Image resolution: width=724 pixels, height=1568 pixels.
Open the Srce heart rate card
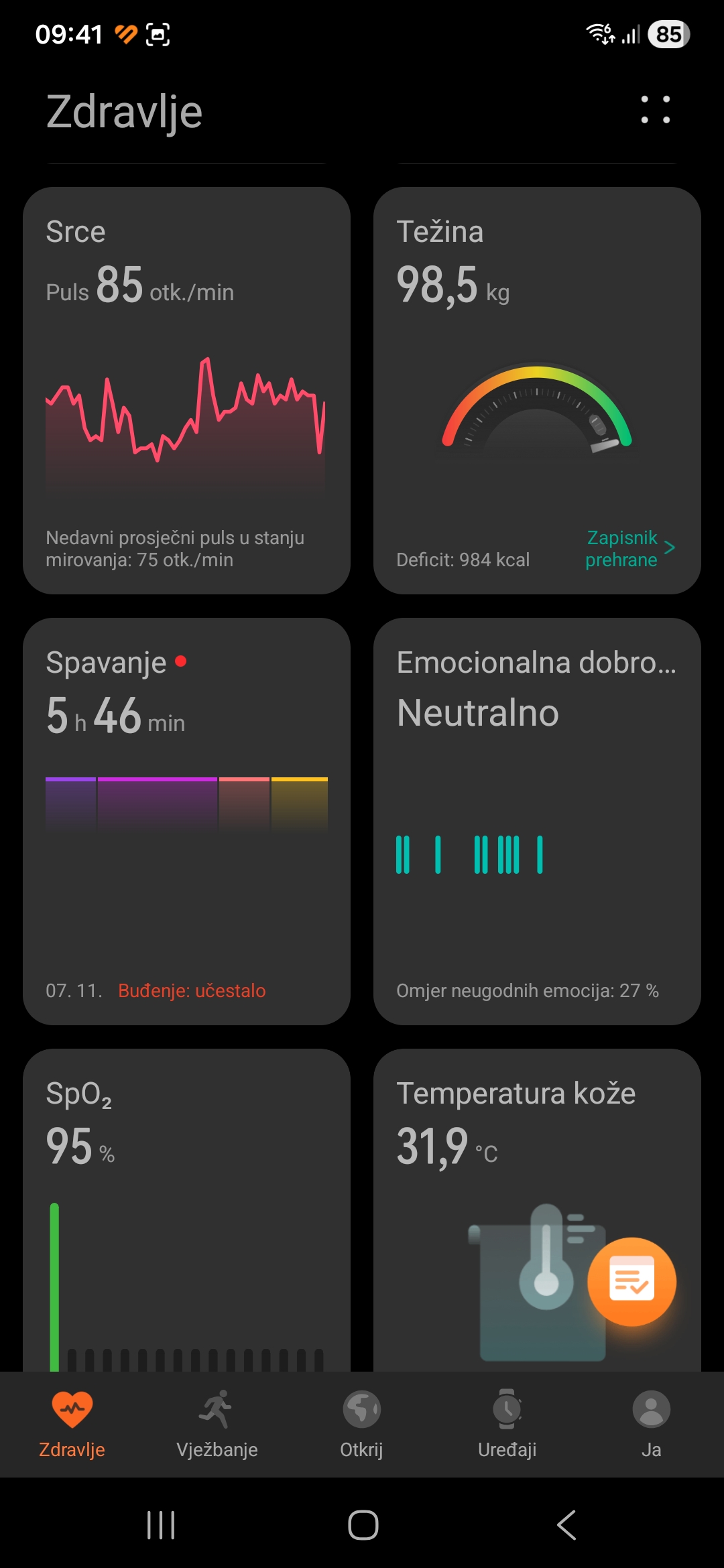coord(186,390)
